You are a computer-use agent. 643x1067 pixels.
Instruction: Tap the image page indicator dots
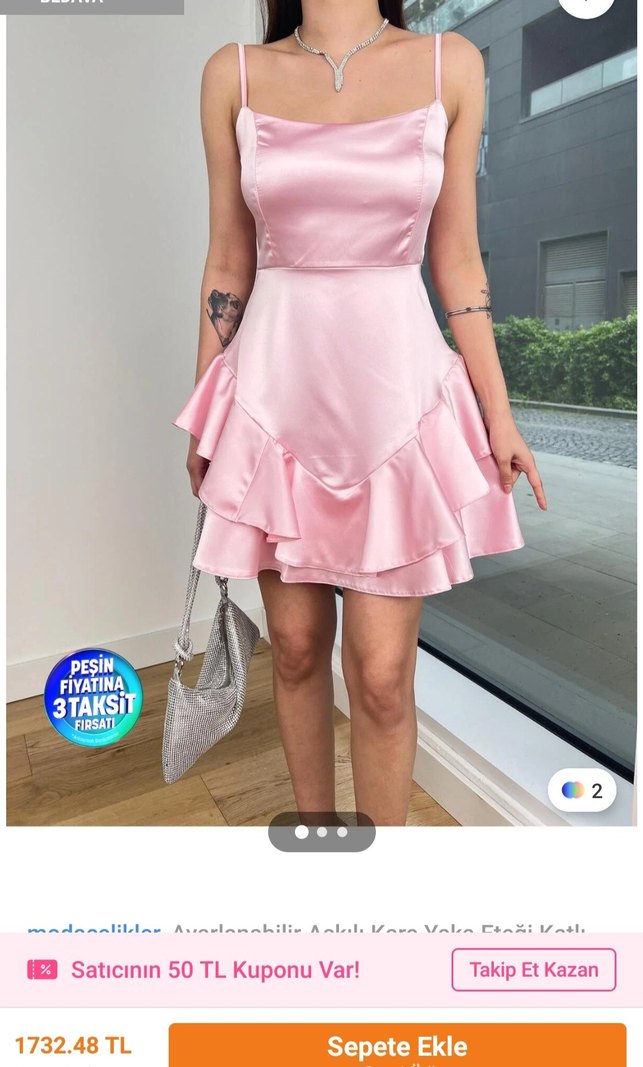(321, 832)
